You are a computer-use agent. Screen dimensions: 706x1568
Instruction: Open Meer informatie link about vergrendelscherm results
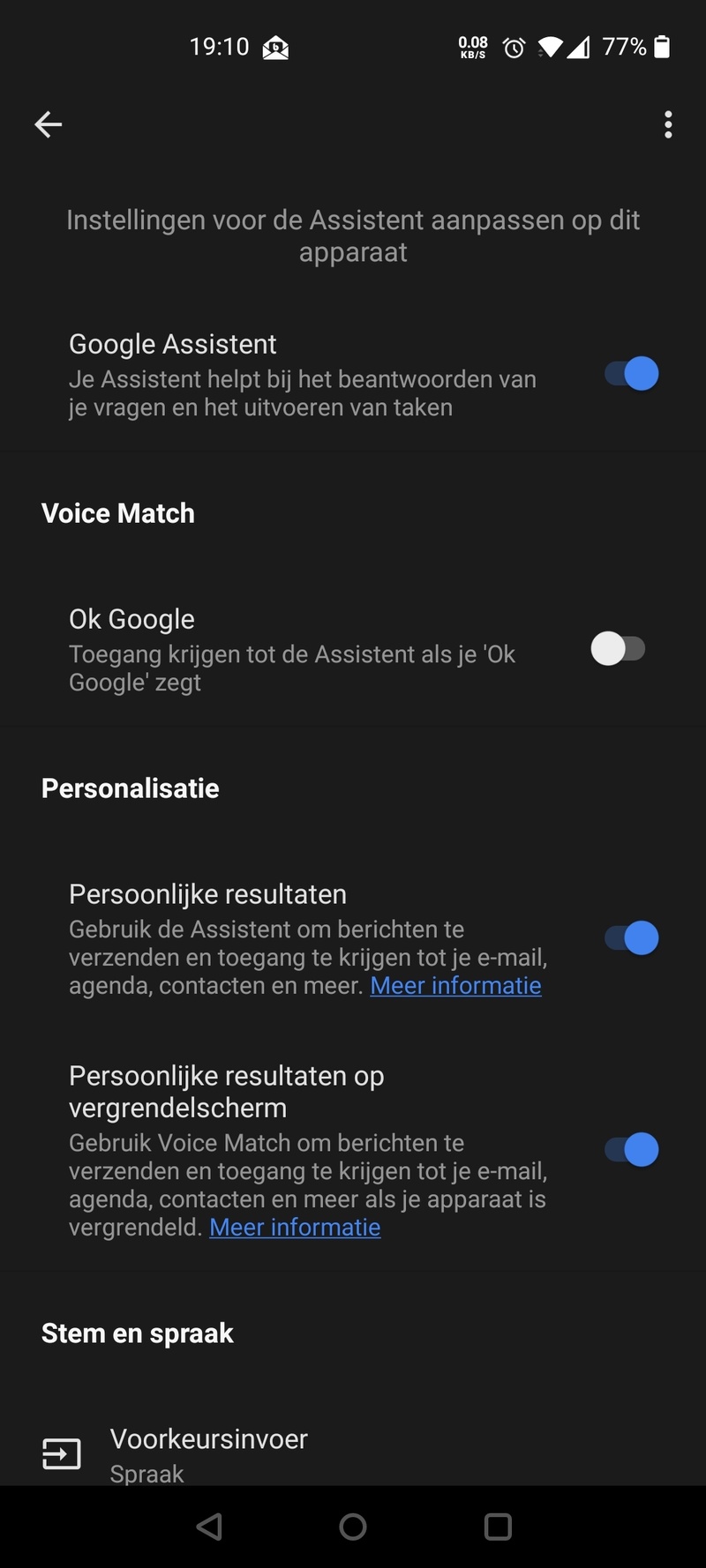295,1228
